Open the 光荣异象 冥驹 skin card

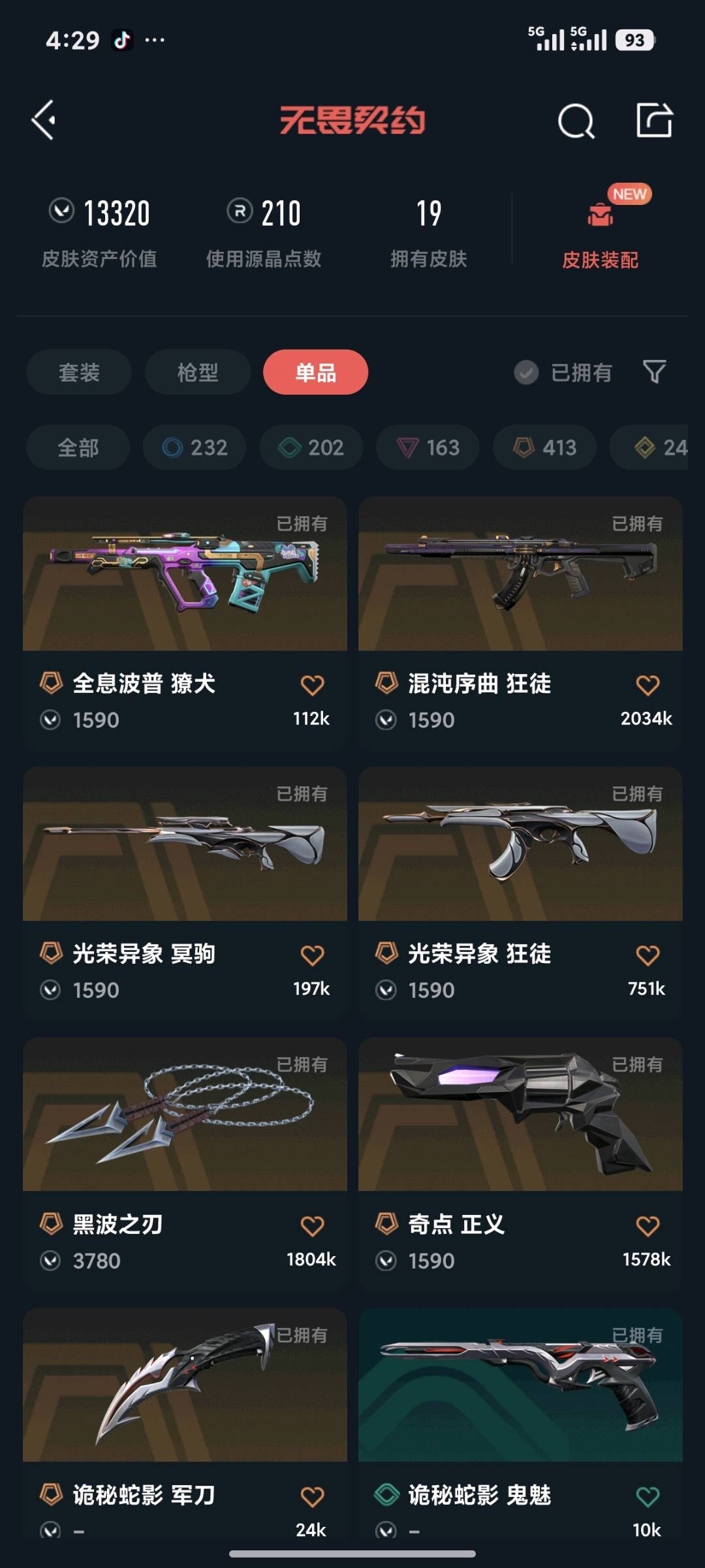(185, 844)
